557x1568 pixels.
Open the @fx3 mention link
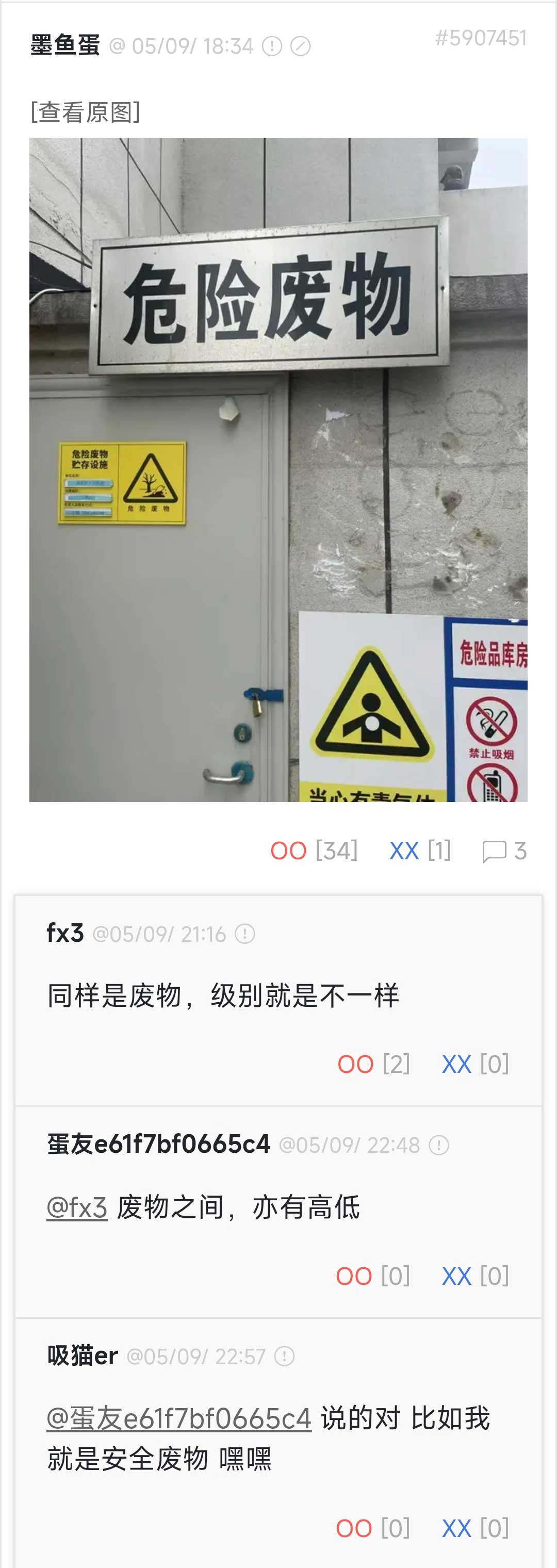click(77, 1207)
